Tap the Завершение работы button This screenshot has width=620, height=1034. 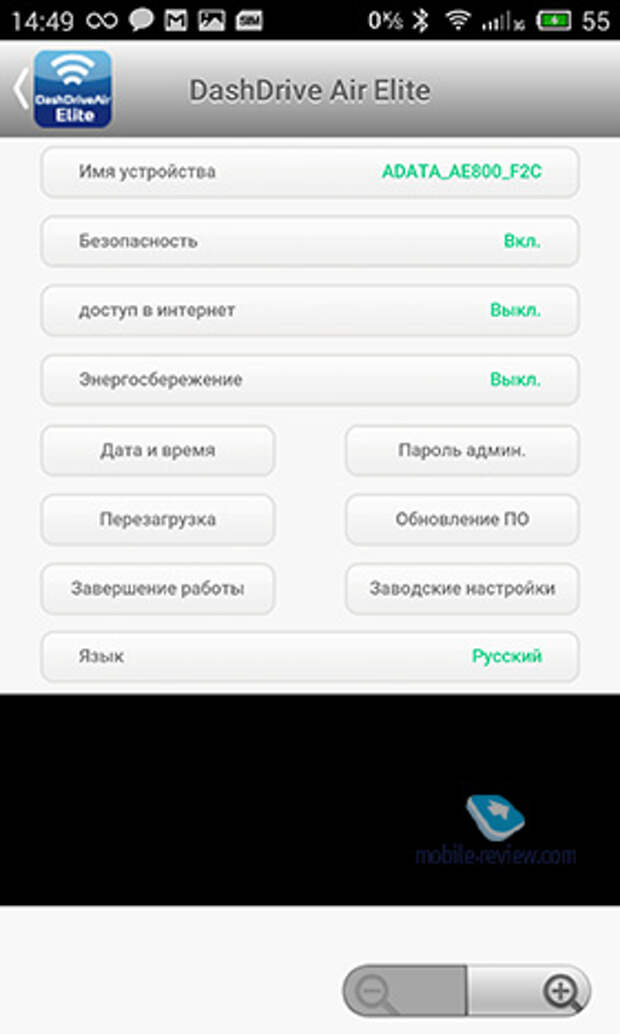(158, 589)
